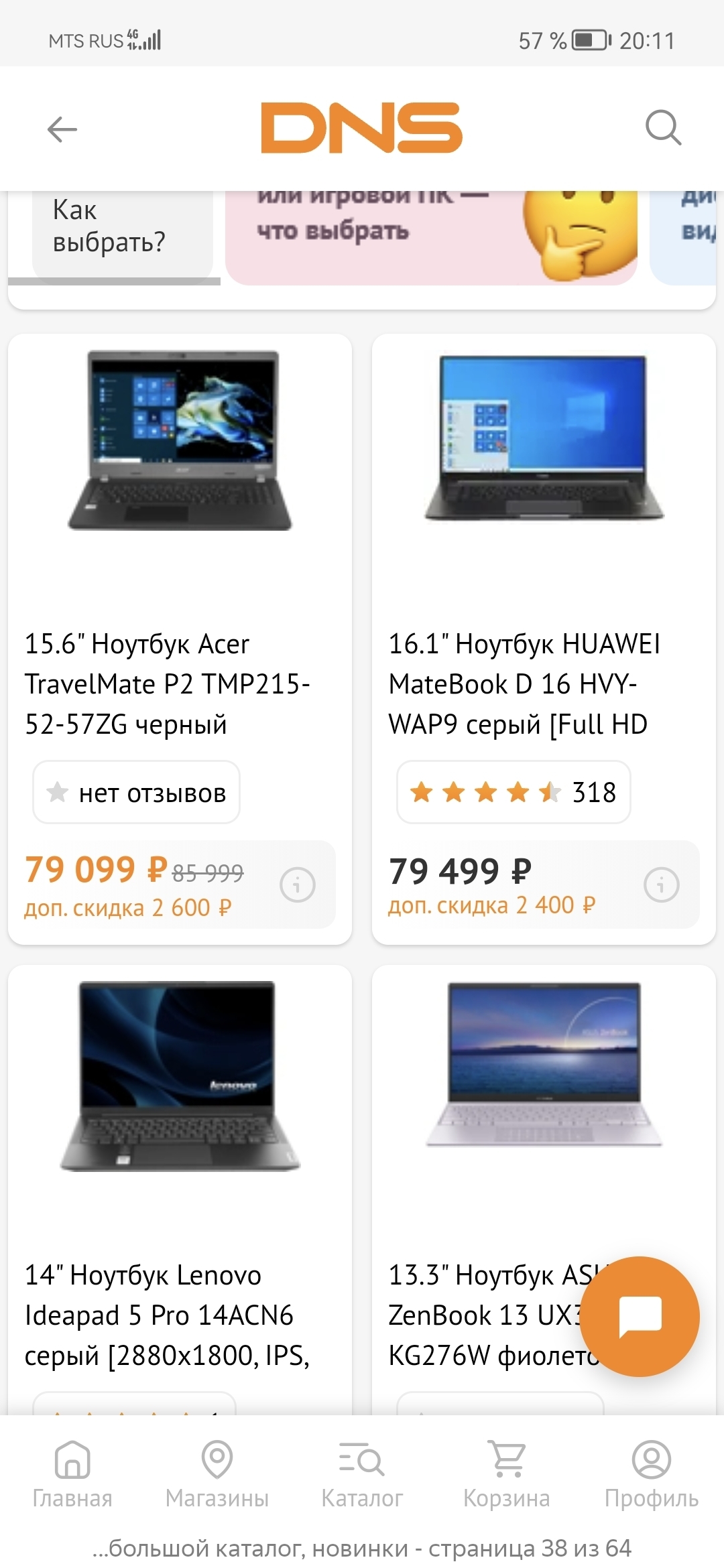Viewport: 724px width, 1568px height.
Task: Open search with the magnifier icon
Action: (663, 127)
